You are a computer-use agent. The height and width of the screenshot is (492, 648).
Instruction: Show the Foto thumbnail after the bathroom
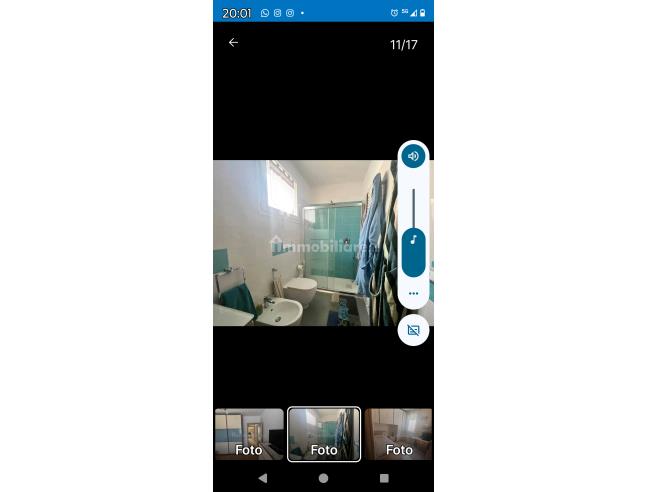click(x=398, y=434)
